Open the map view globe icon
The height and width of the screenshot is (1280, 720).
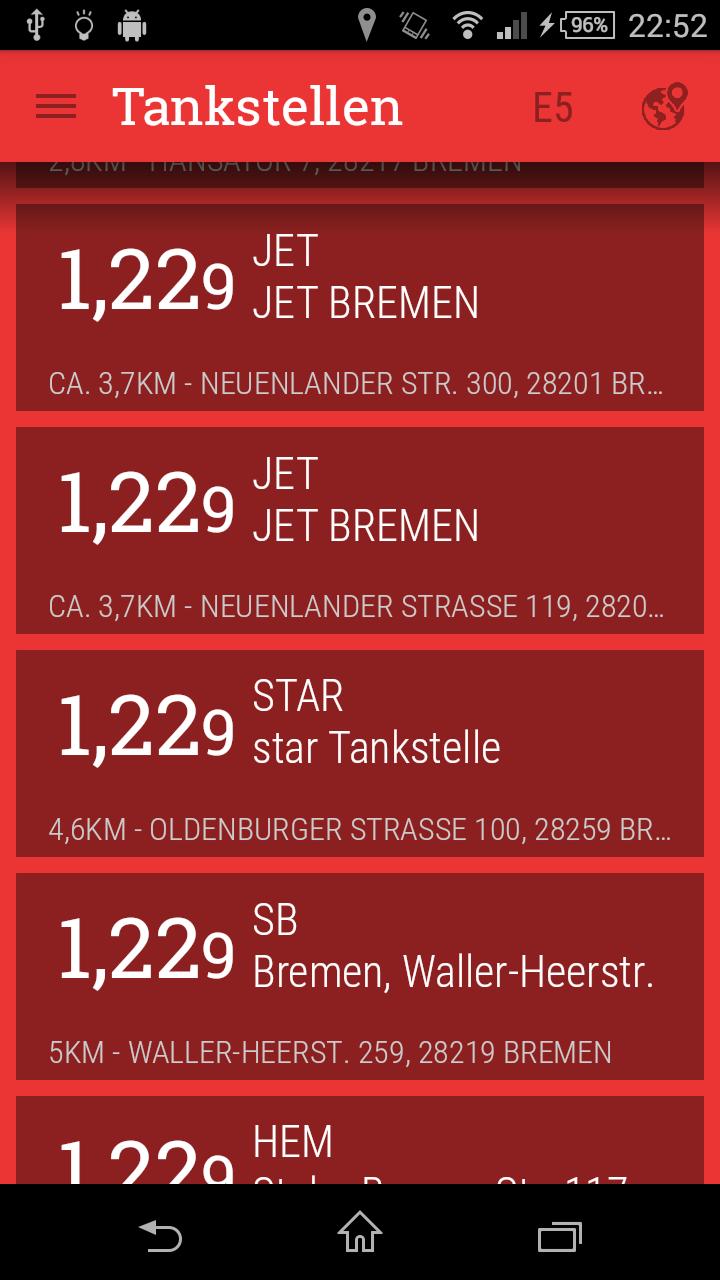pos(664,107)
